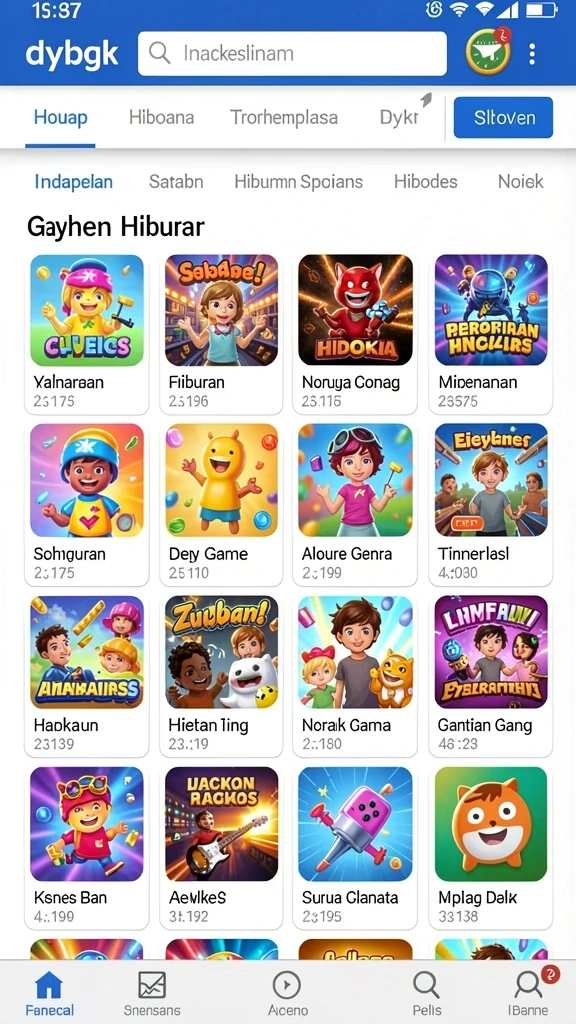Go to Snensans in bottom navigation
The width and height of the screenshot is (576, 1024).
click(x=152, y=993)
